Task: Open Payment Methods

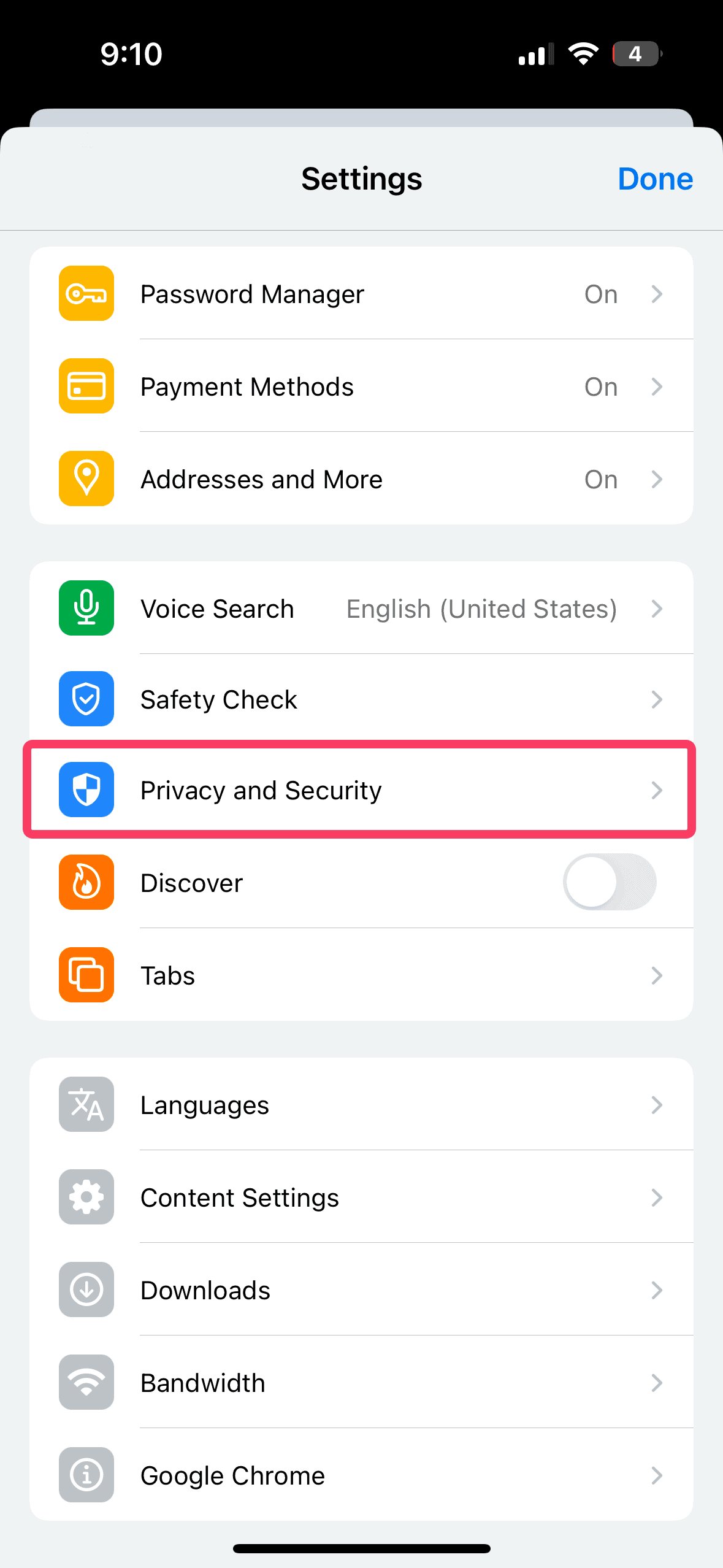Action: pos(361,386)
